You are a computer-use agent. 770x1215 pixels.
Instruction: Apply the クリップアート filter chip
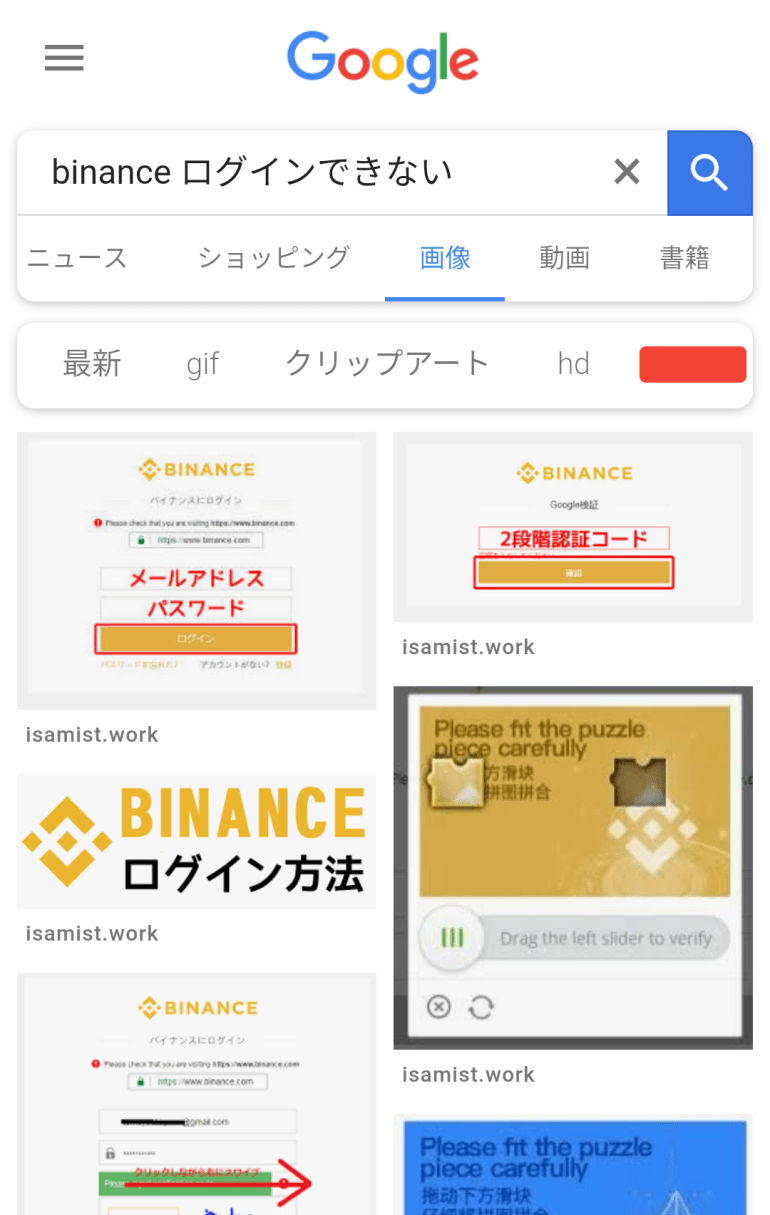(x=387, y=364)
